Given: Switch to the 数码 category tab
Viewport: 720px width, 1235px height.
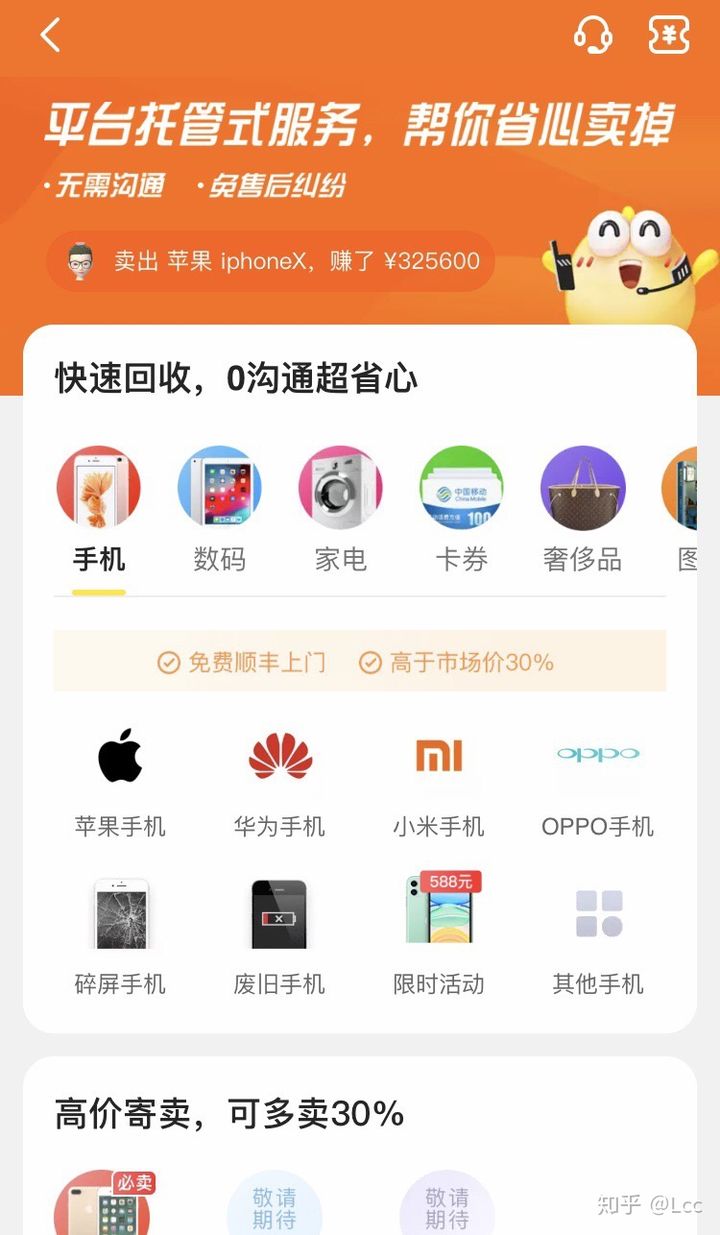Looking at the screenshot, I should [219, 510].
